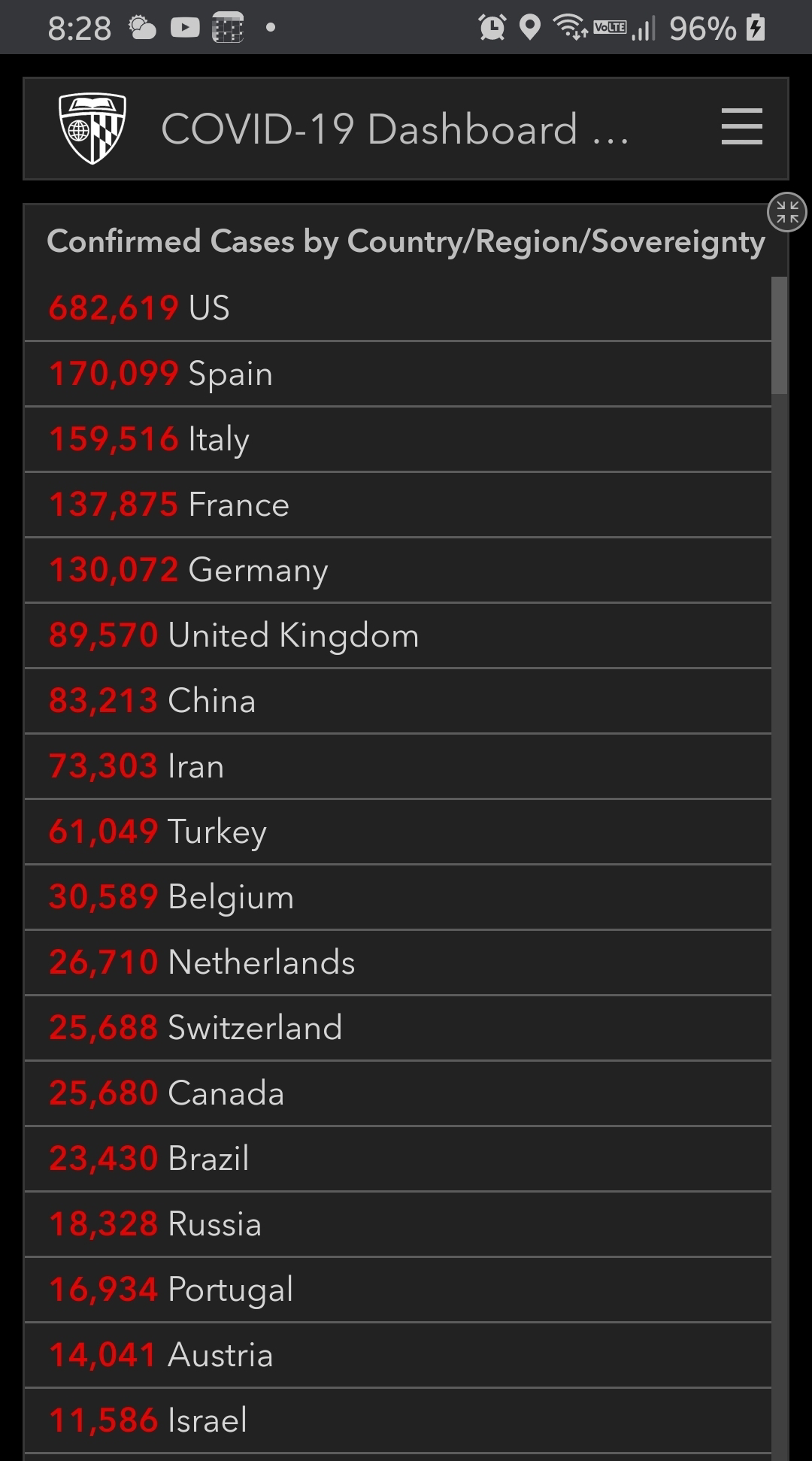
Task: Choose China in the list
Action: (x=398, y=702)
